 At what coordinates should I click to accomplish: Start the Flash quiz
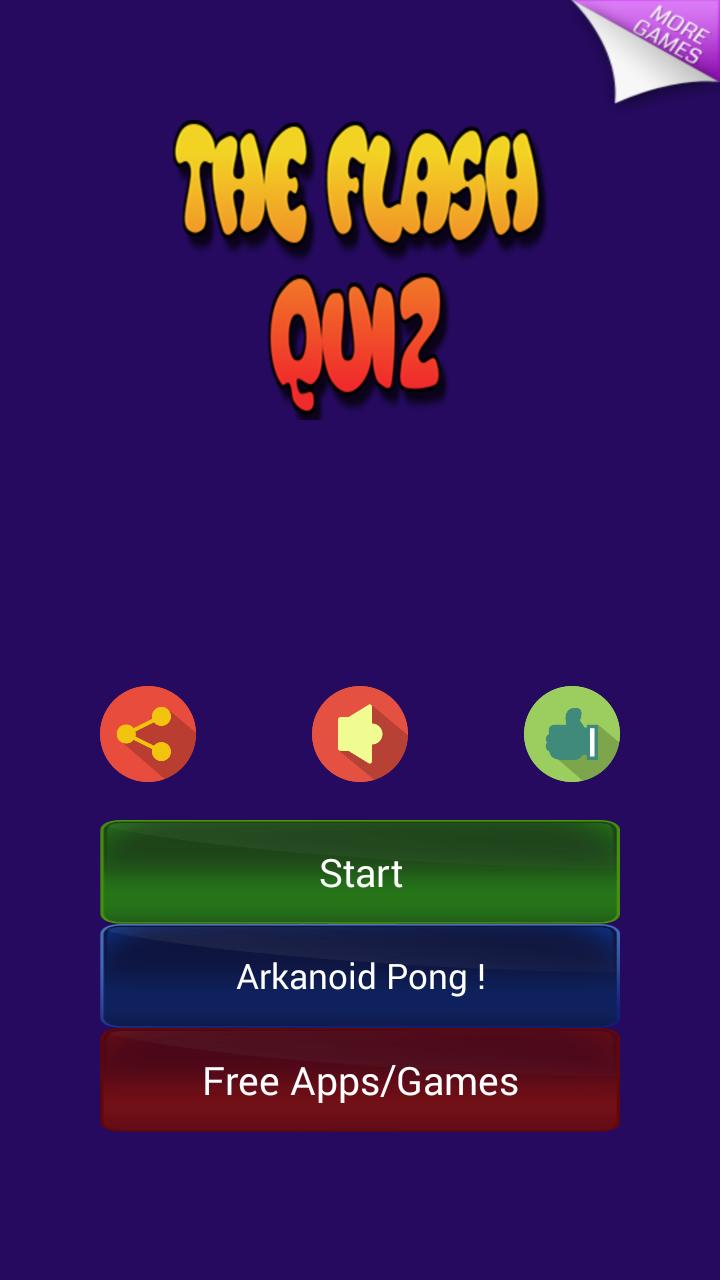(x=360, y=872)
